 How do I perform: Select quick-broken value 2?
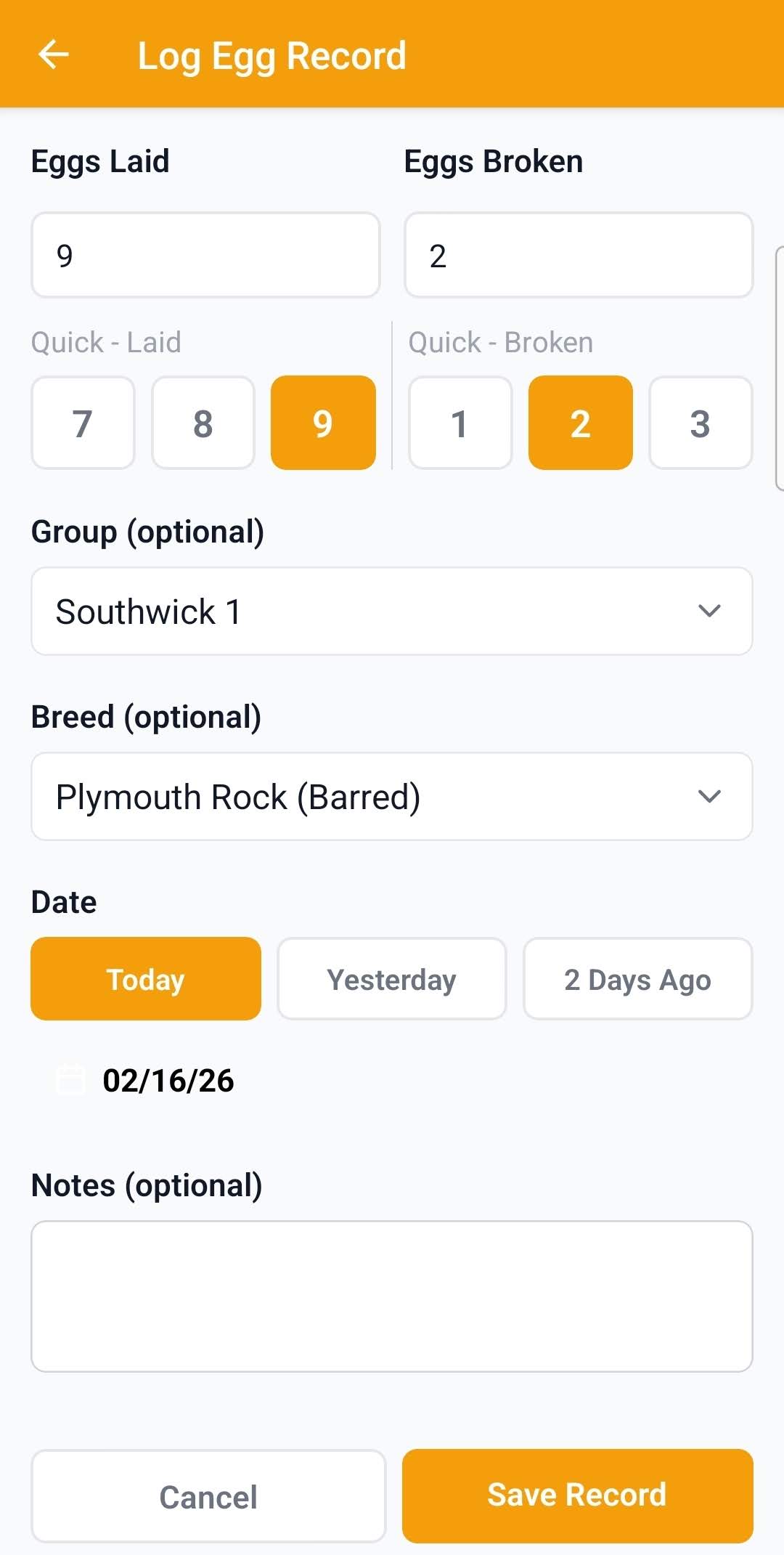click(580, 423)
